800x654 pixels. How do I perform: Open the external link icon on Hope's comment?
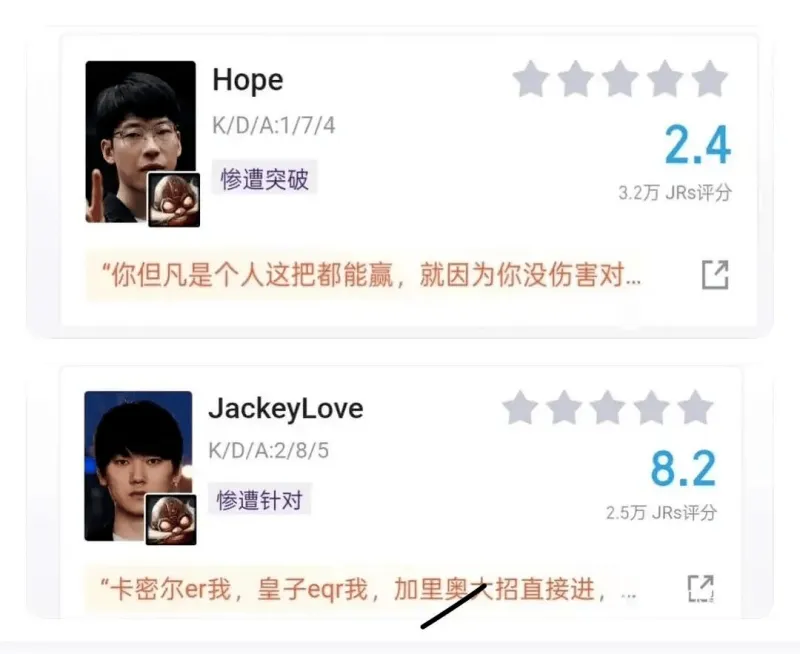pyautogui.click(x=714, y=274)
